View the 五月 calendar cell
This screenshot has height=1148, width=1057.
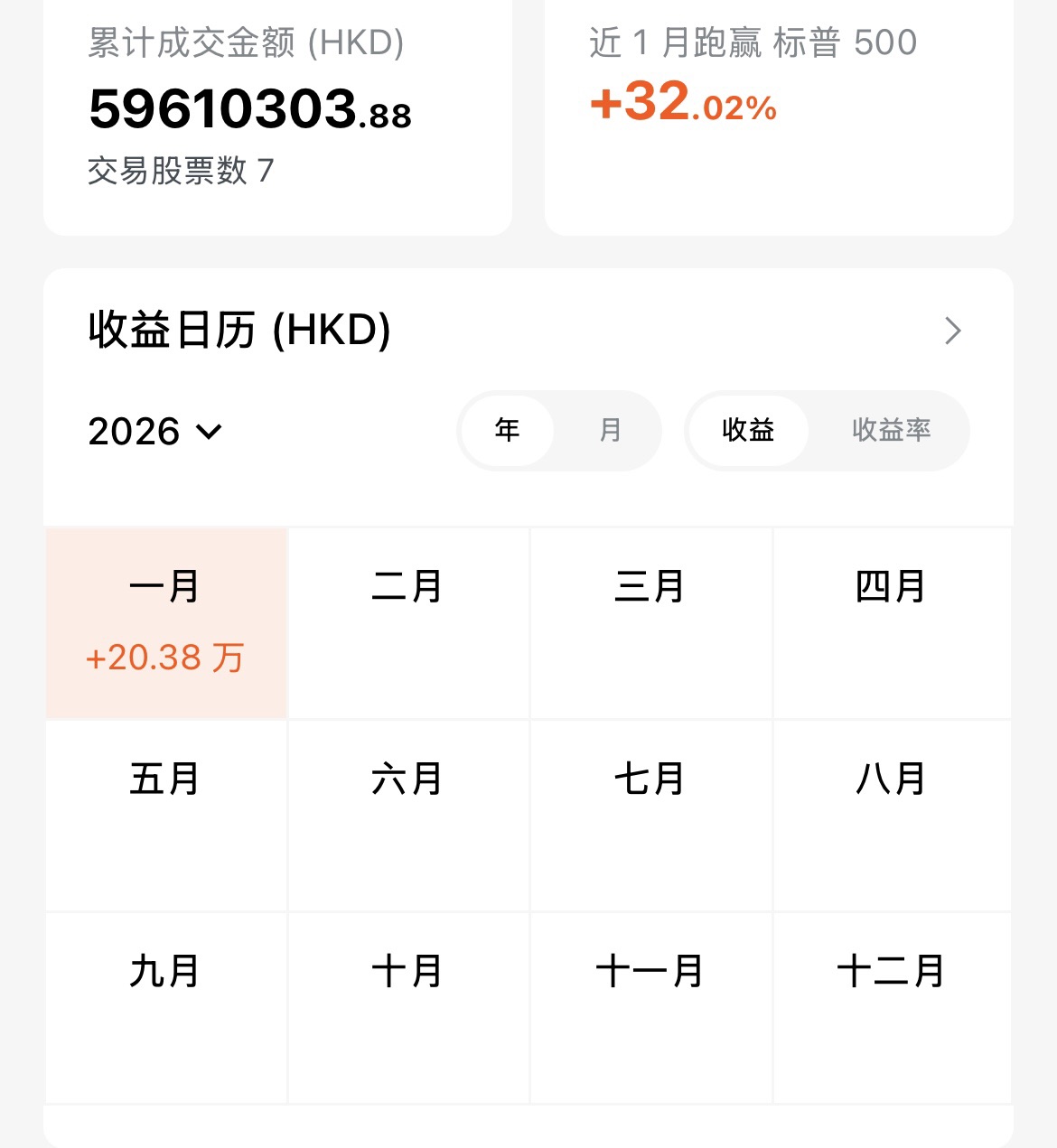(166, 816)
